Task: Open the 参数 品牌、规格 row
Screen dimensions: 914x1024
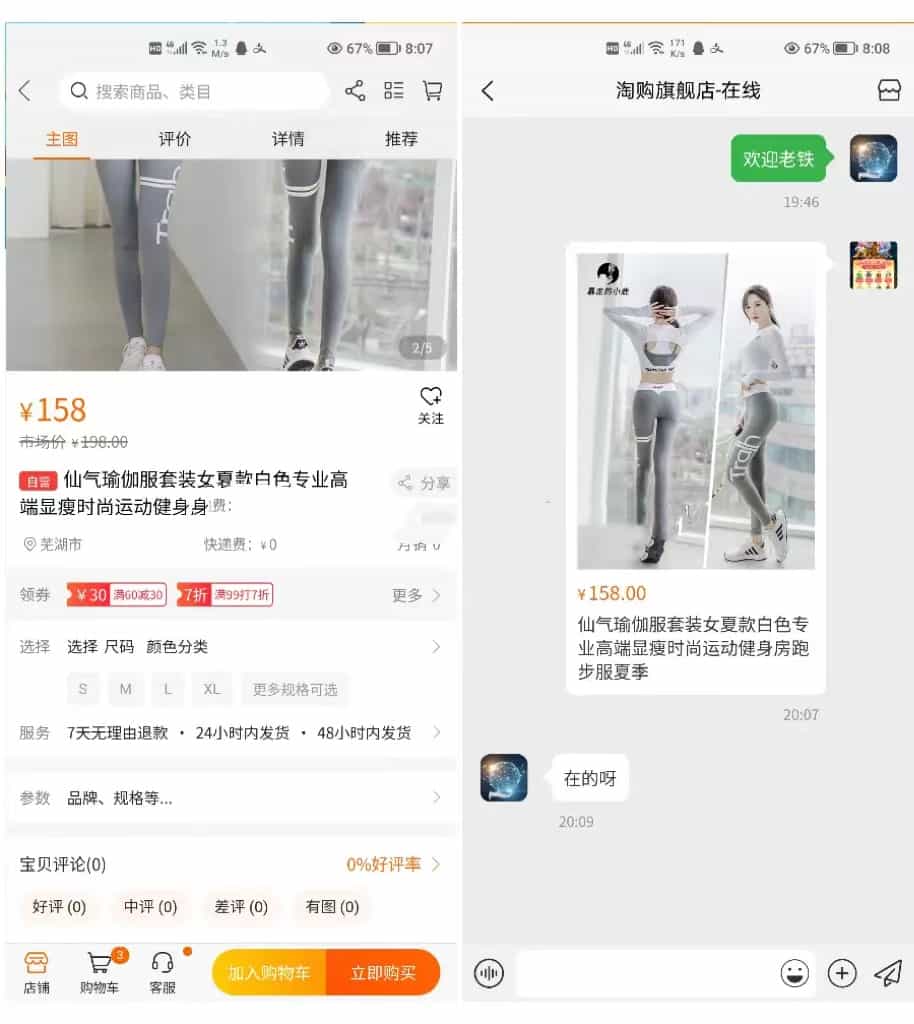Action: (230, 798)
